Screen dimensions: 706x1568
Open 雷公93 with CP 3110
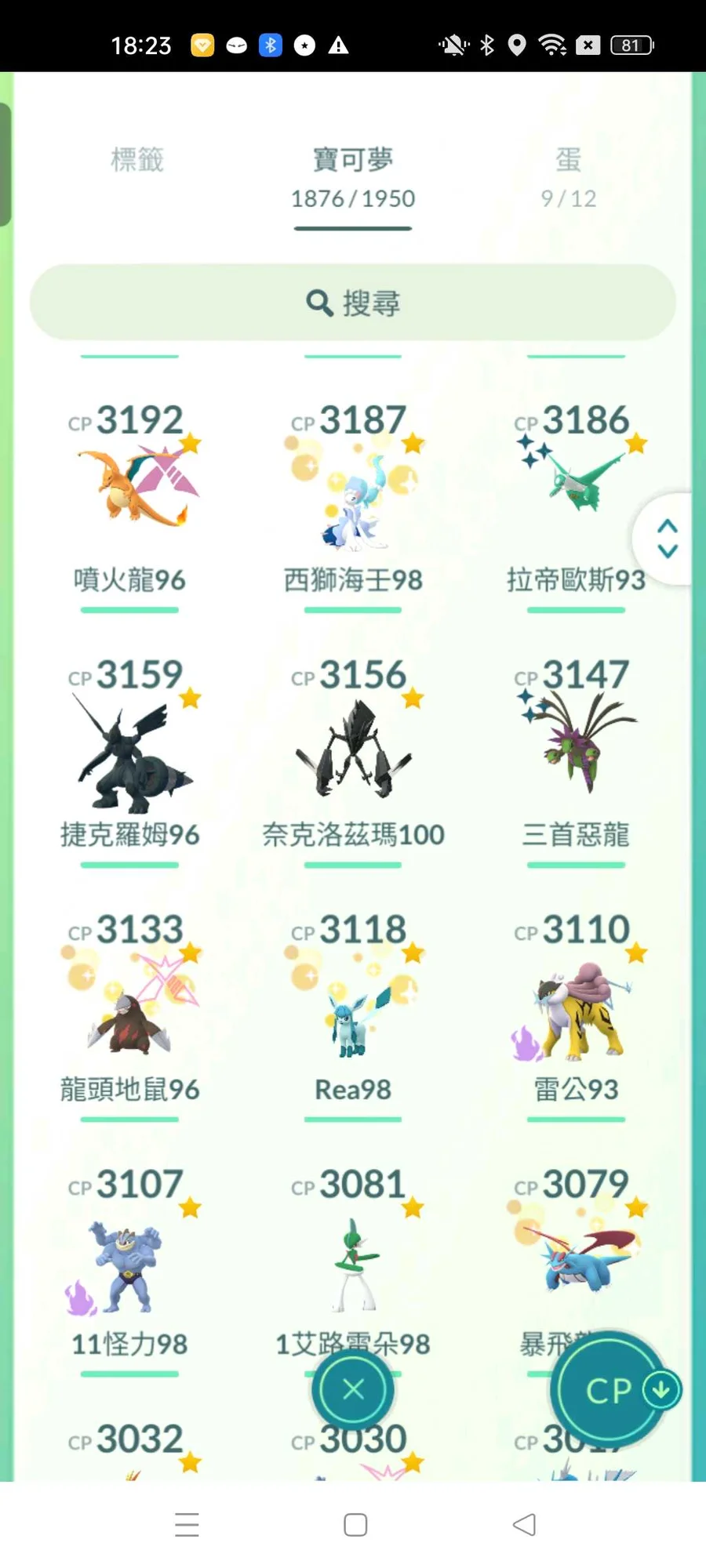coord(576,1007)
